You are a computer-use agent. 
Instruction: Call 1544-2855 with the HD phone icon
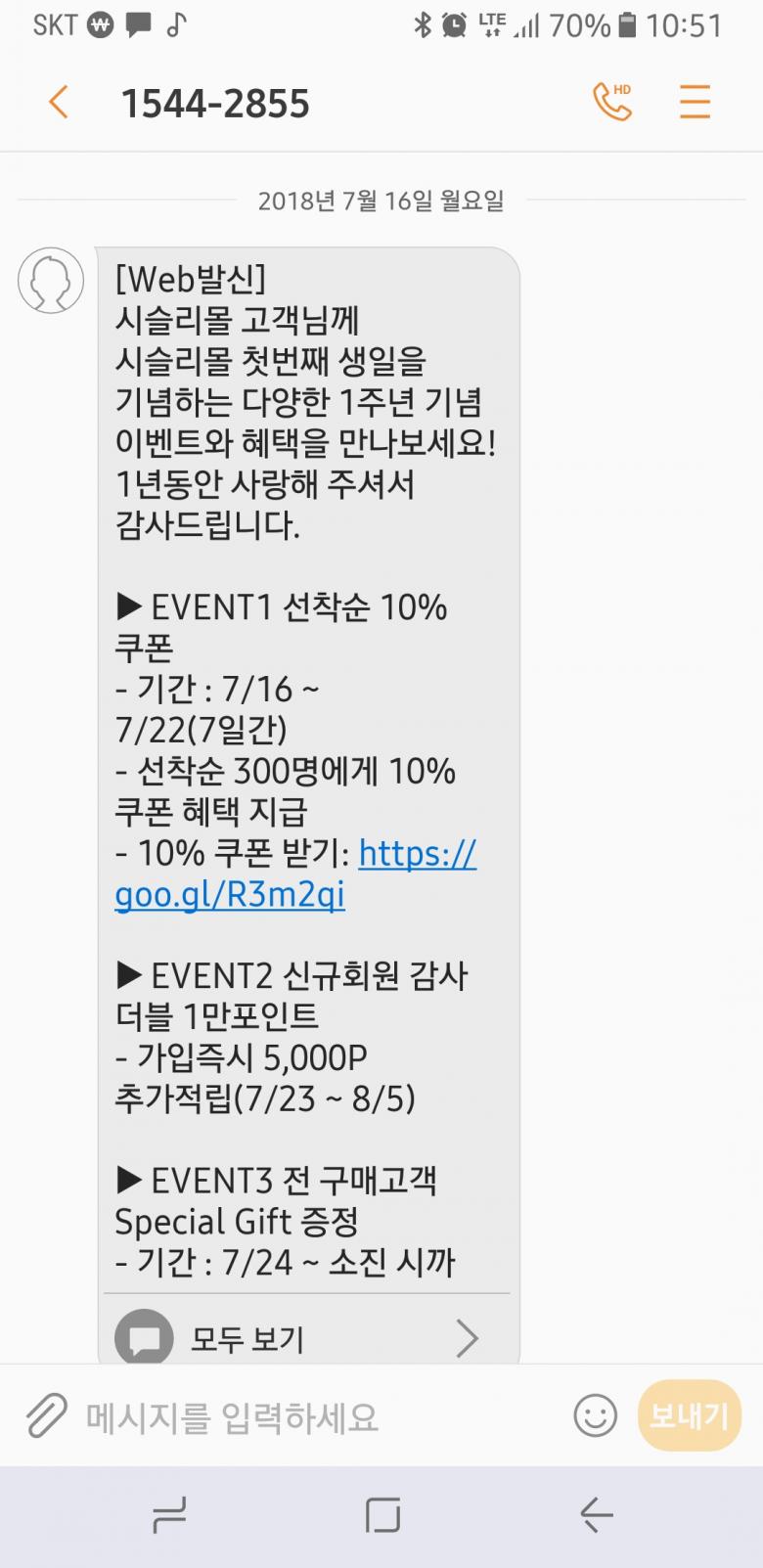613,102
